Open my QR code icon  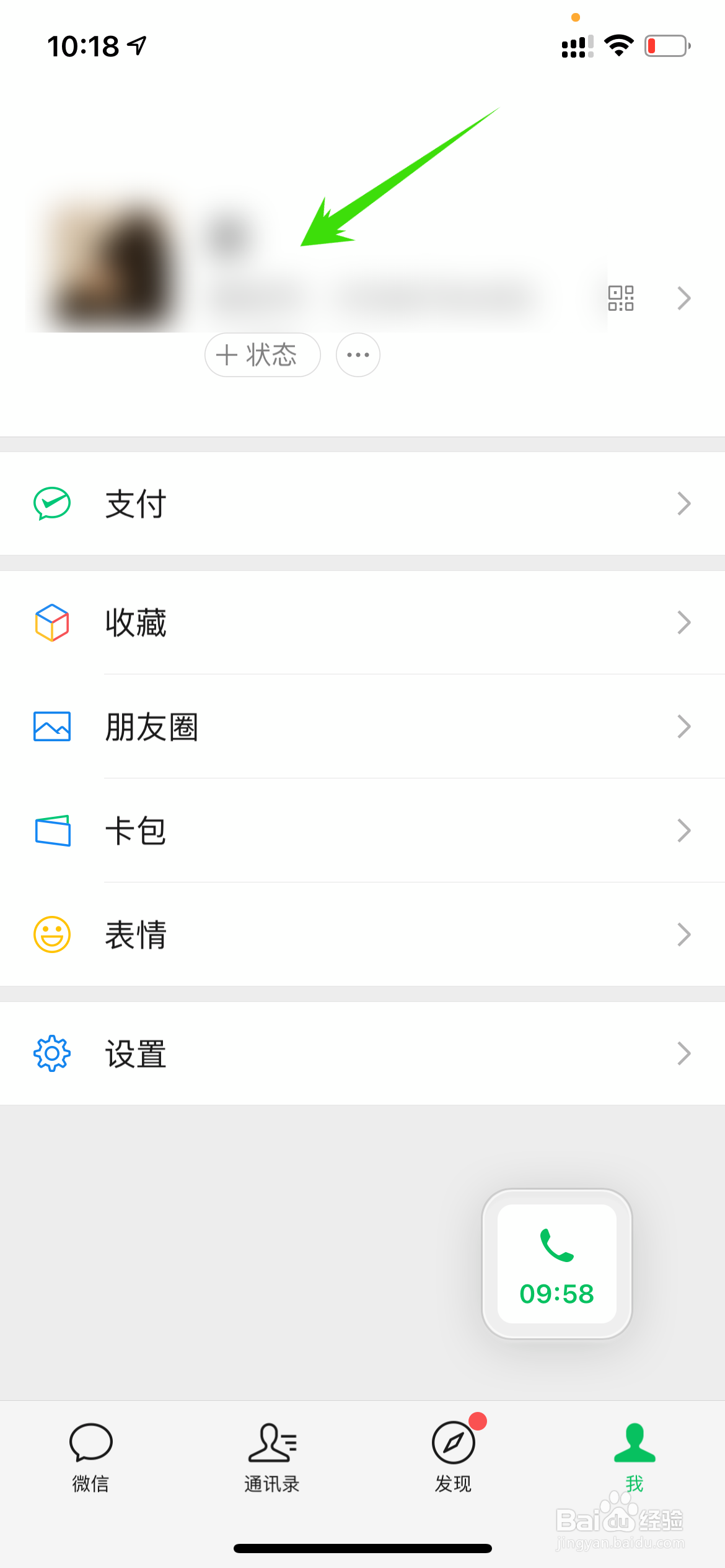click(620, 298)
